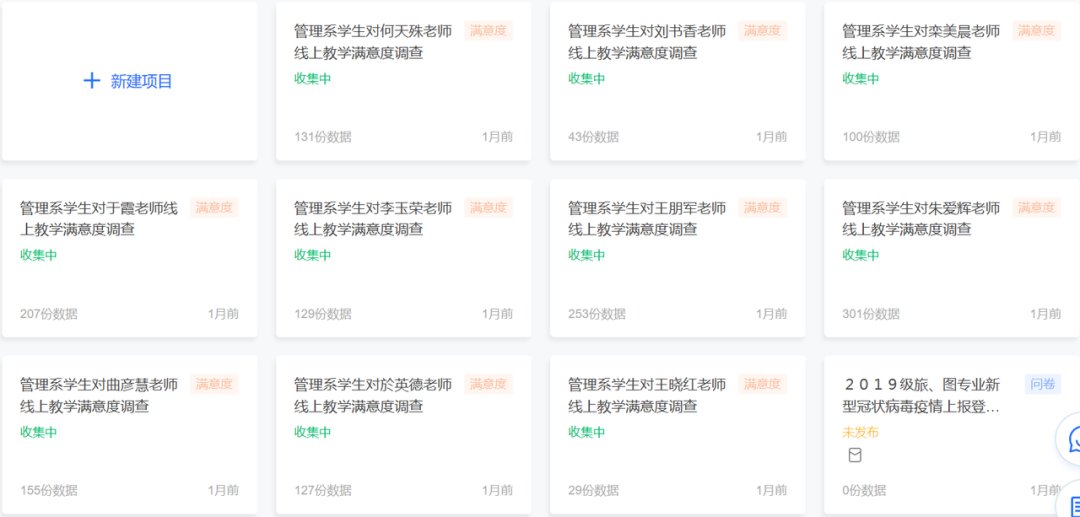View the 王晓红老师 satisfaction survey
Image resolution: width=1080 pixels, height=517 pixels.
(x=647, y=395)
